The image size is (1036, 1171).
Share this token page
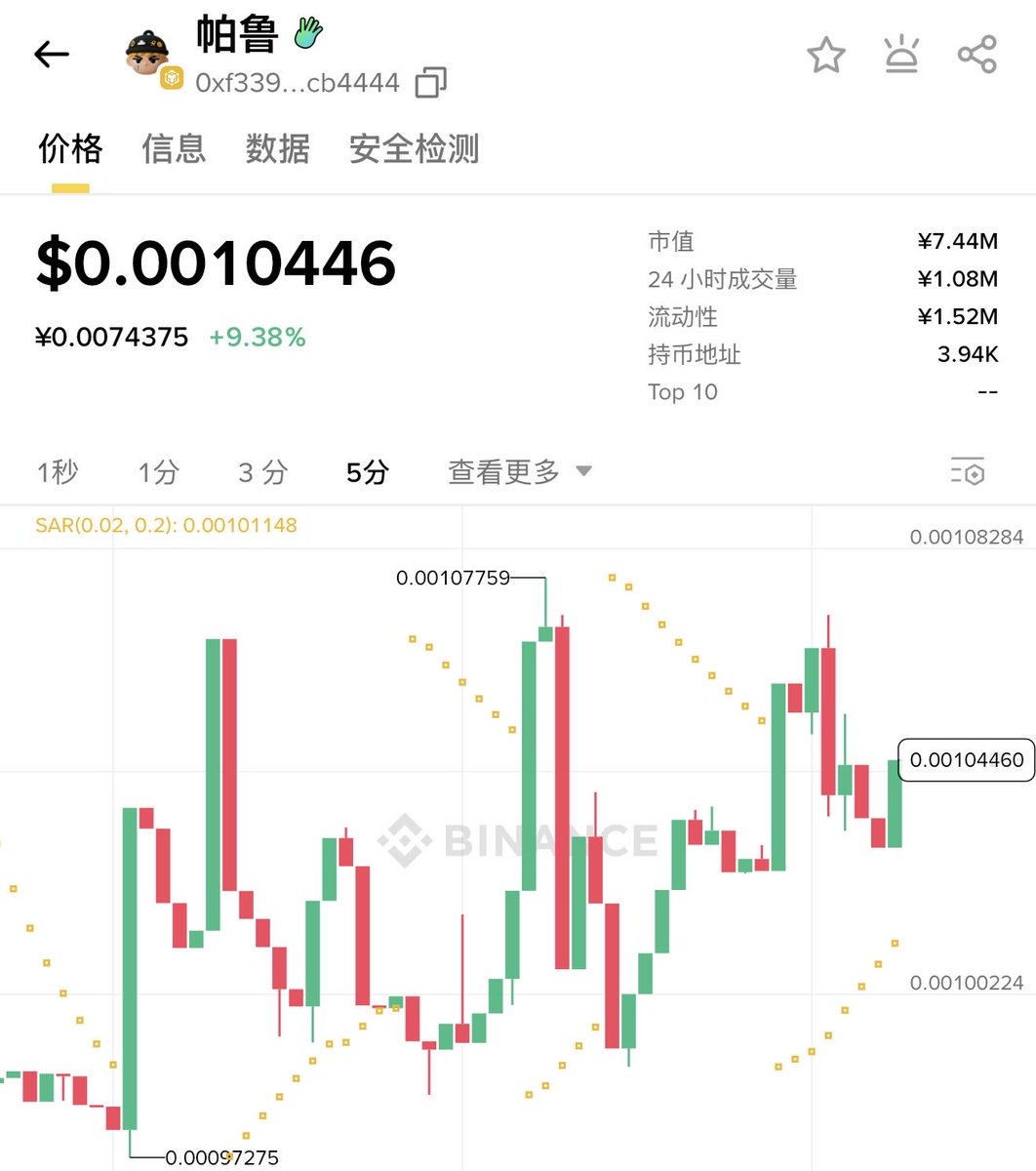[976, 56]
